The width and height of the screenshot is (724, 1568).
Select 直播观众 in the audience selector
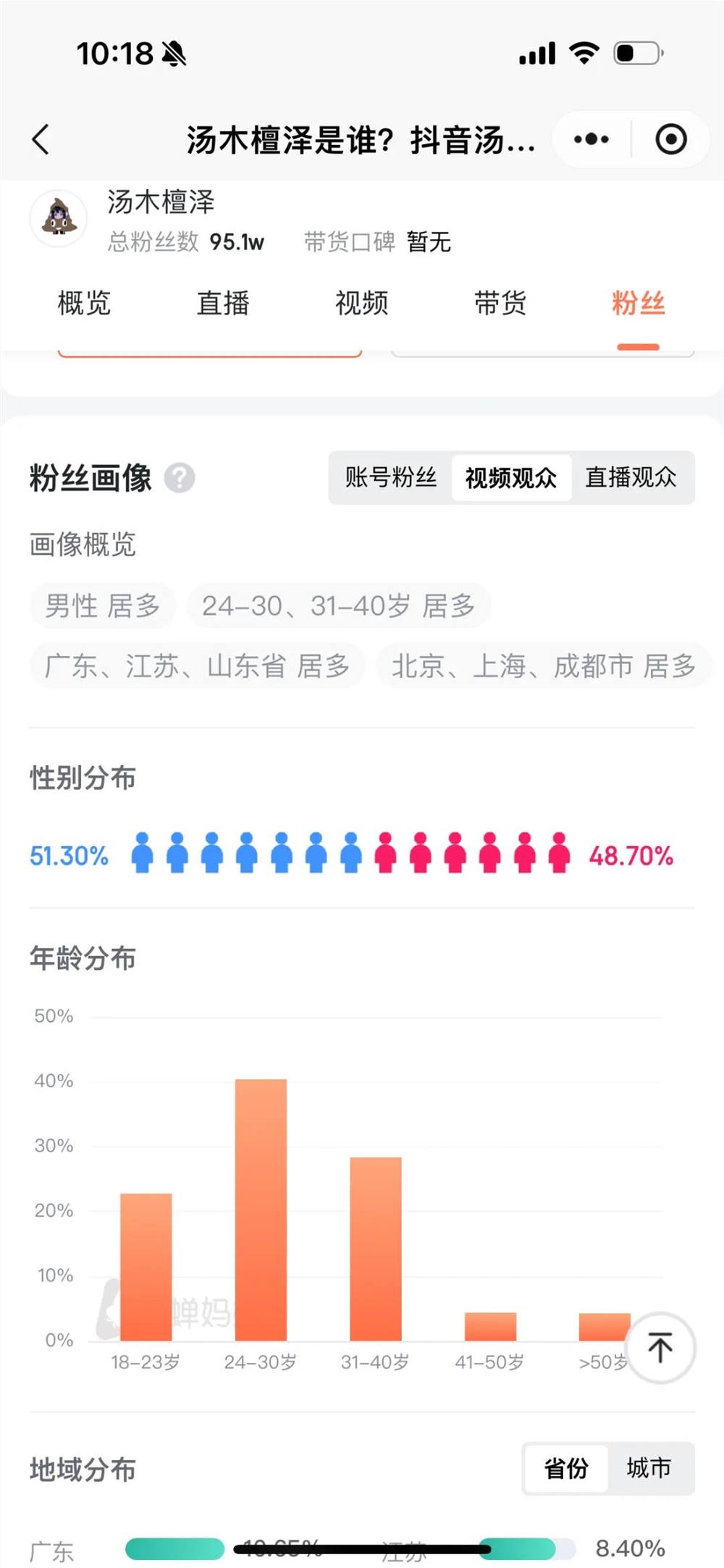click(631, 478)
